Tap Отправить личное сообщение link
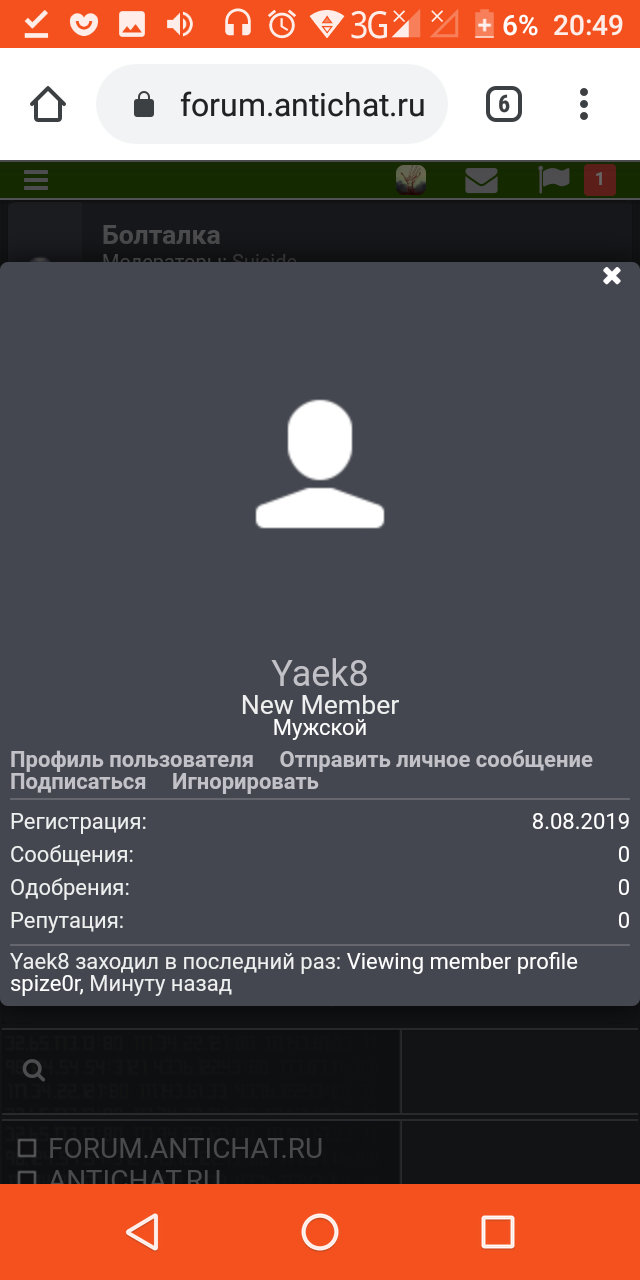This screenshot has height=1280, width=640. point(436,760)
